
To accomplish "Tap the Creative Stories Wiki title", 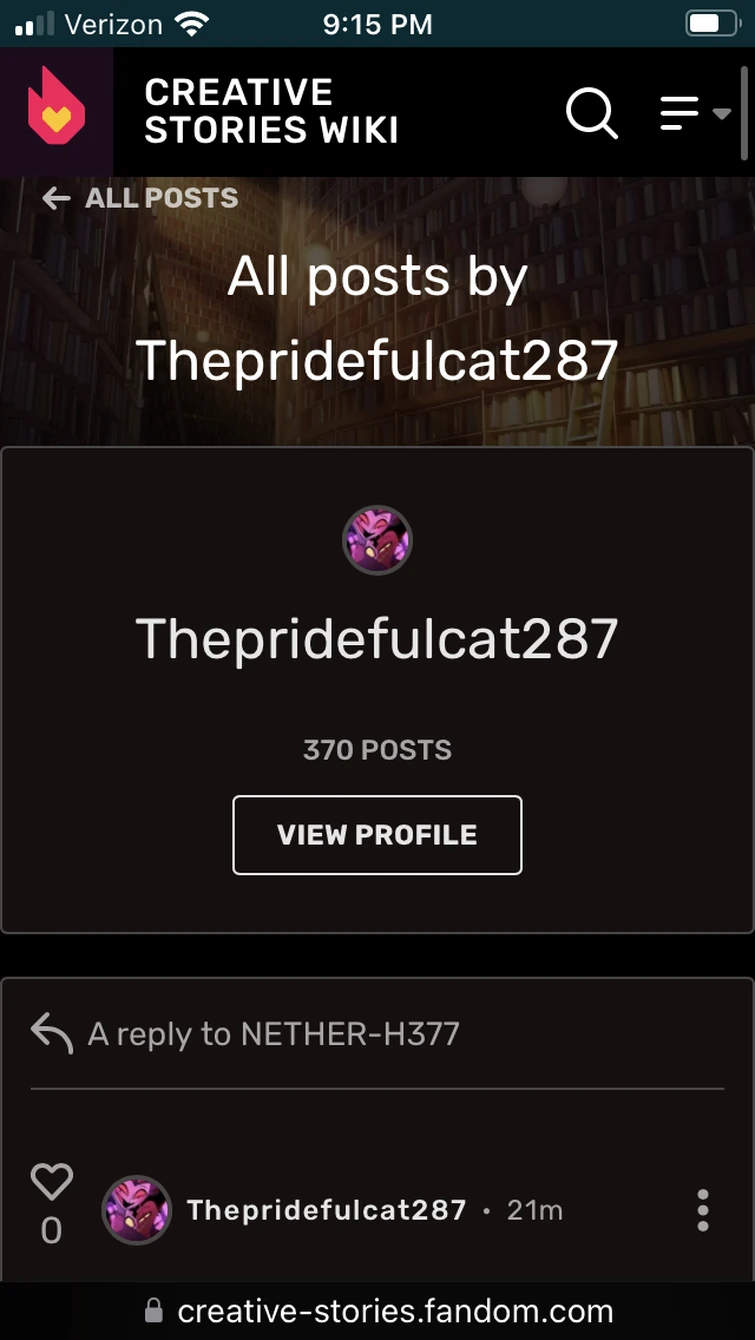I will click(271, 112).
